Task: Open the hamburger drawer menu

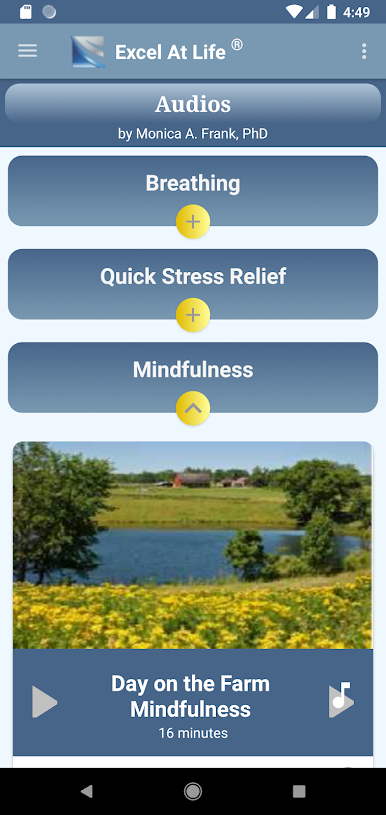Action: [x=28, y=51]
